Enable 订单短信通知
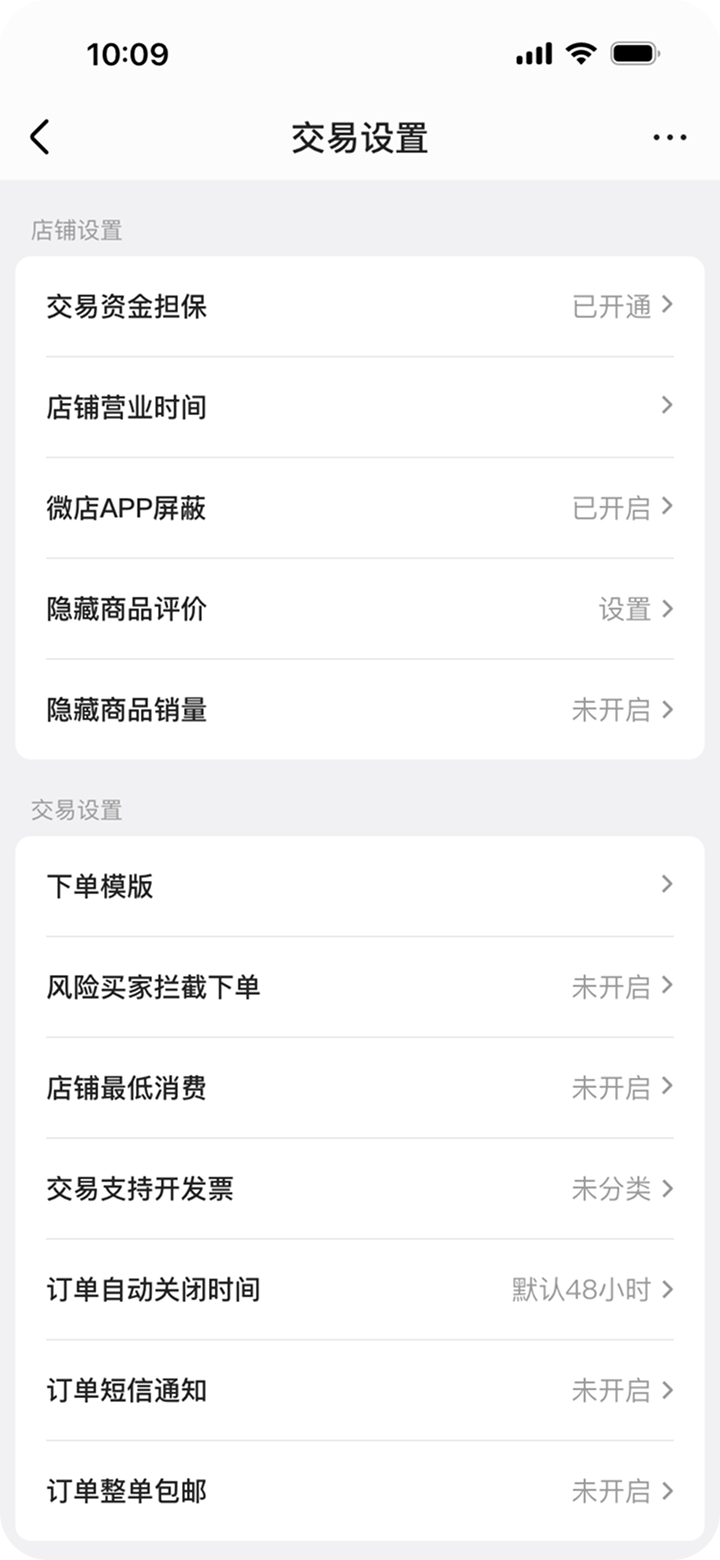This screenshot has height=1560, width=720. (x=360, y=1390)
